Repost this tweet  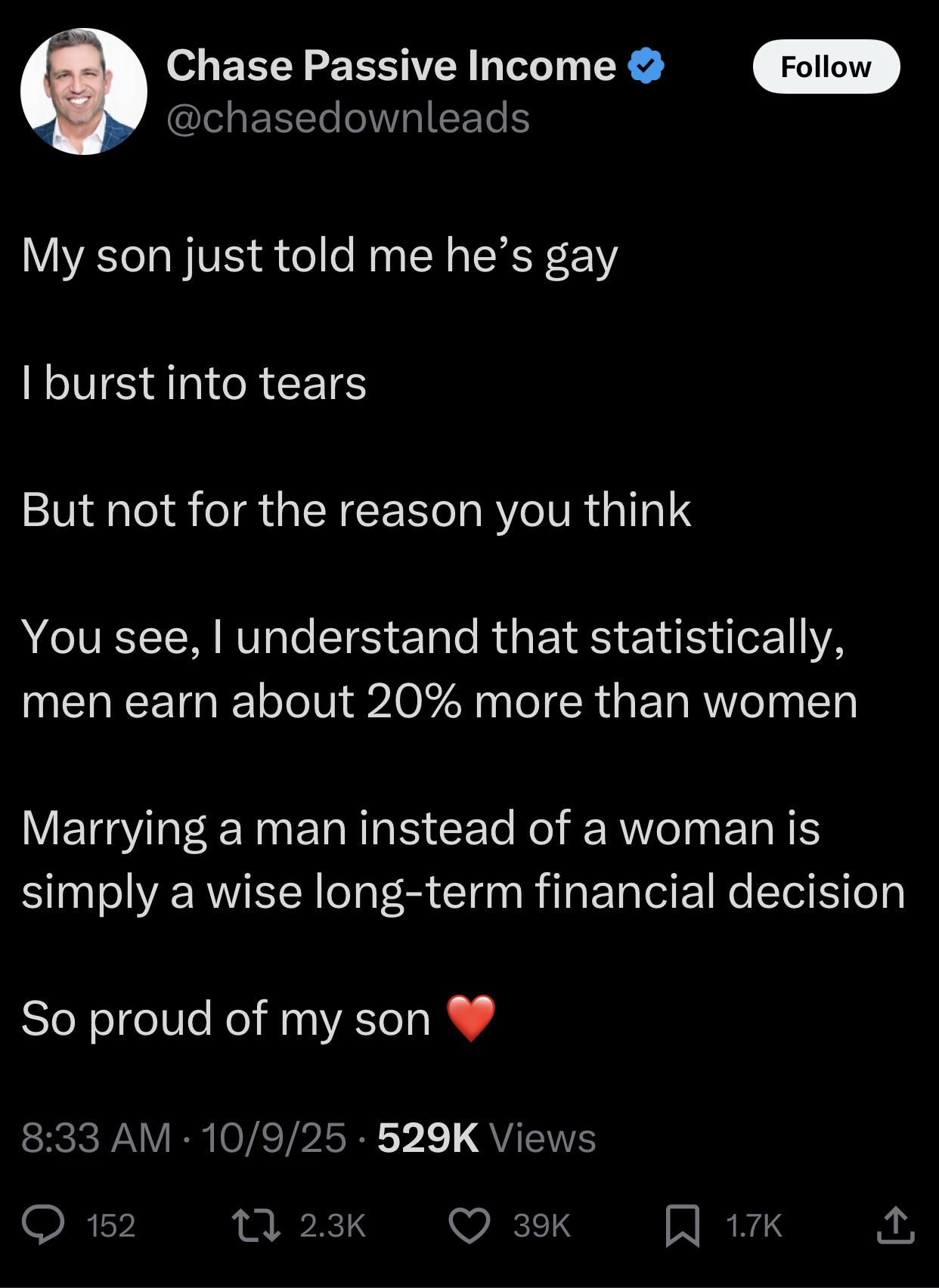point(256,1225)
